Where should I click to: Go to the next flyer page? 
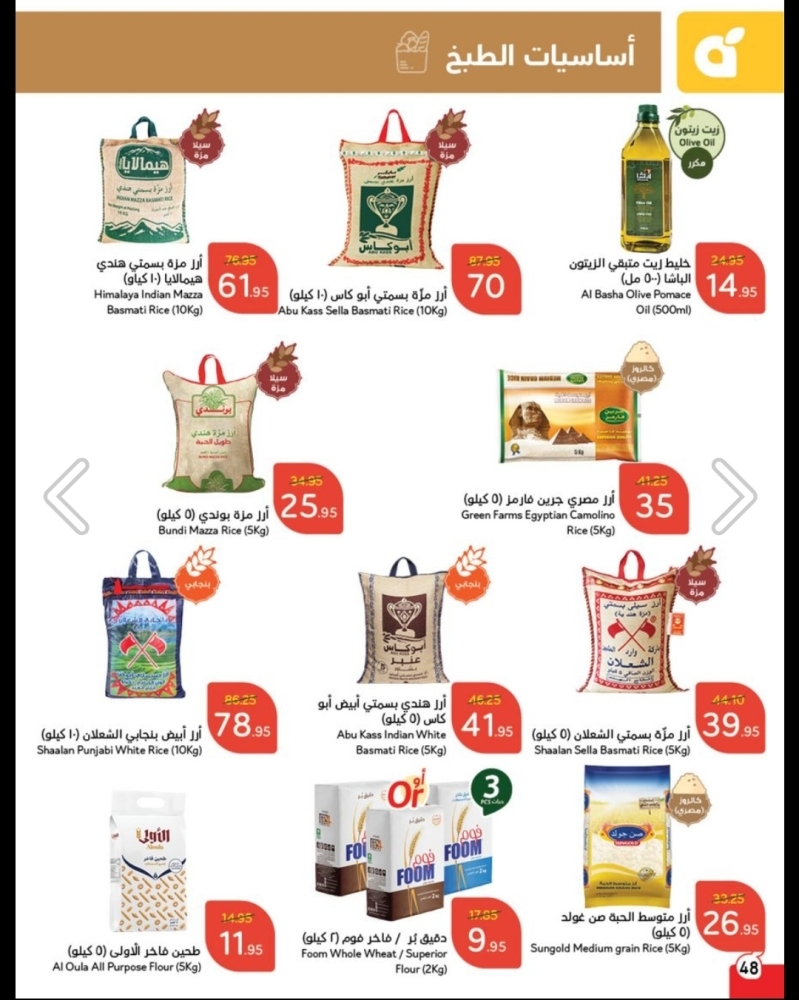(732, 496)
